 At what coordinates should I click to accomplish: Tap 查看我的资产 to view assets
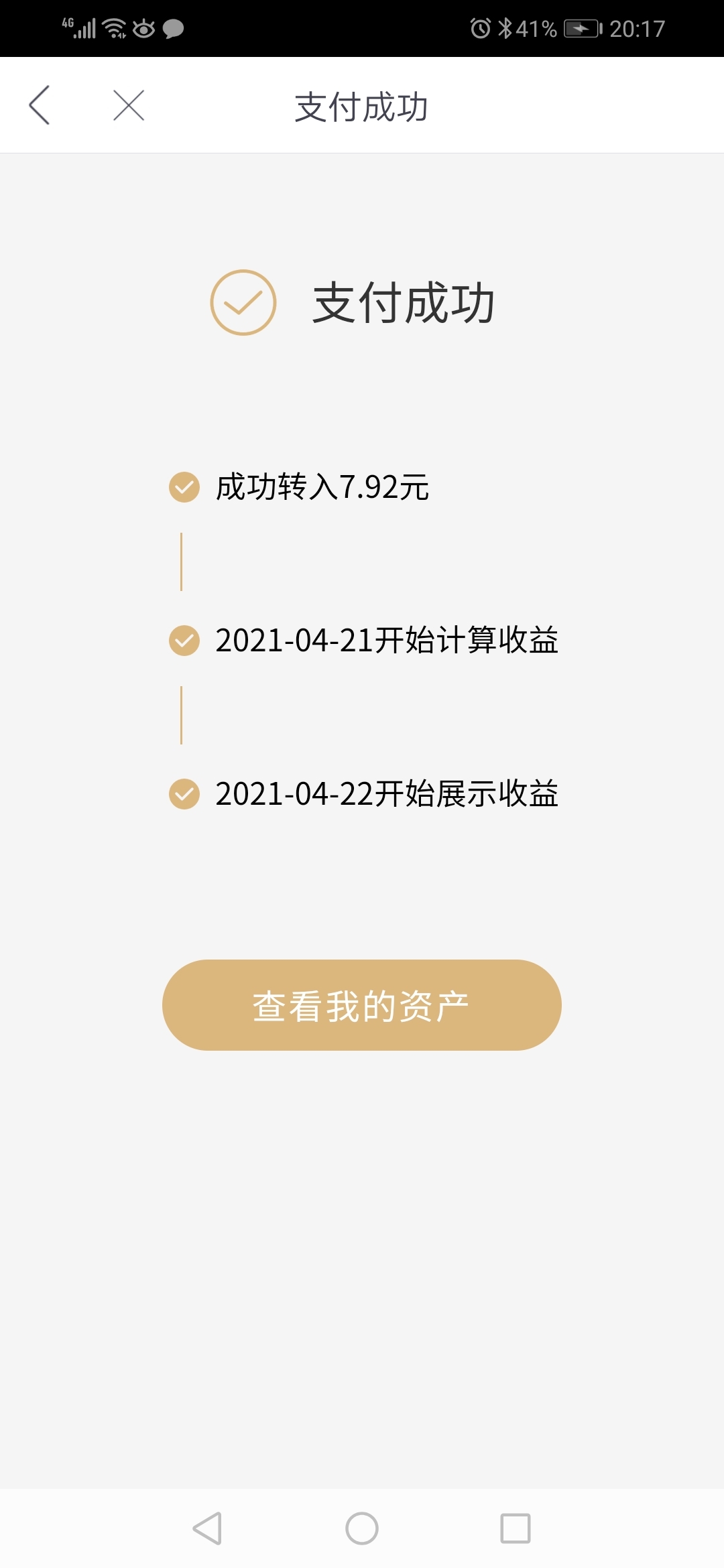click(x=361, y=1005)
